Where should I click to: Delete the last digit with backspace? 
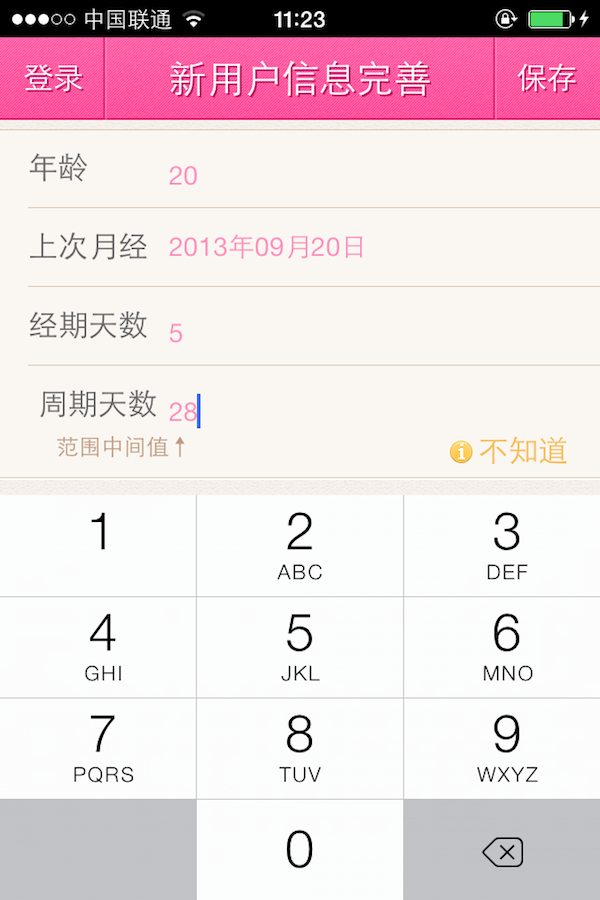502,852
